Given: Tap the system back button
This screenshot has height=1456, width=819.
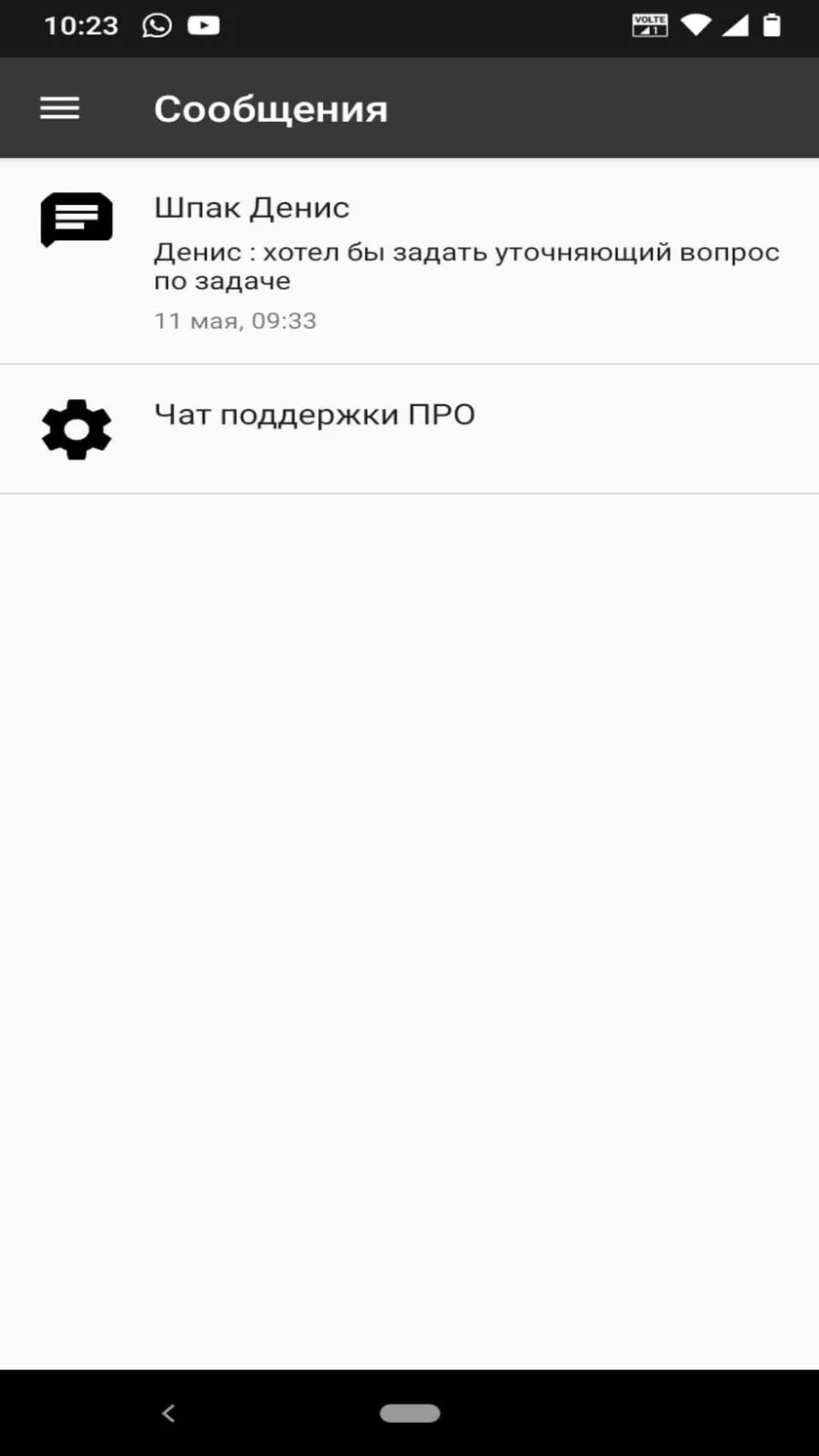Looking at the screenshot, I should pos(168,1412).
